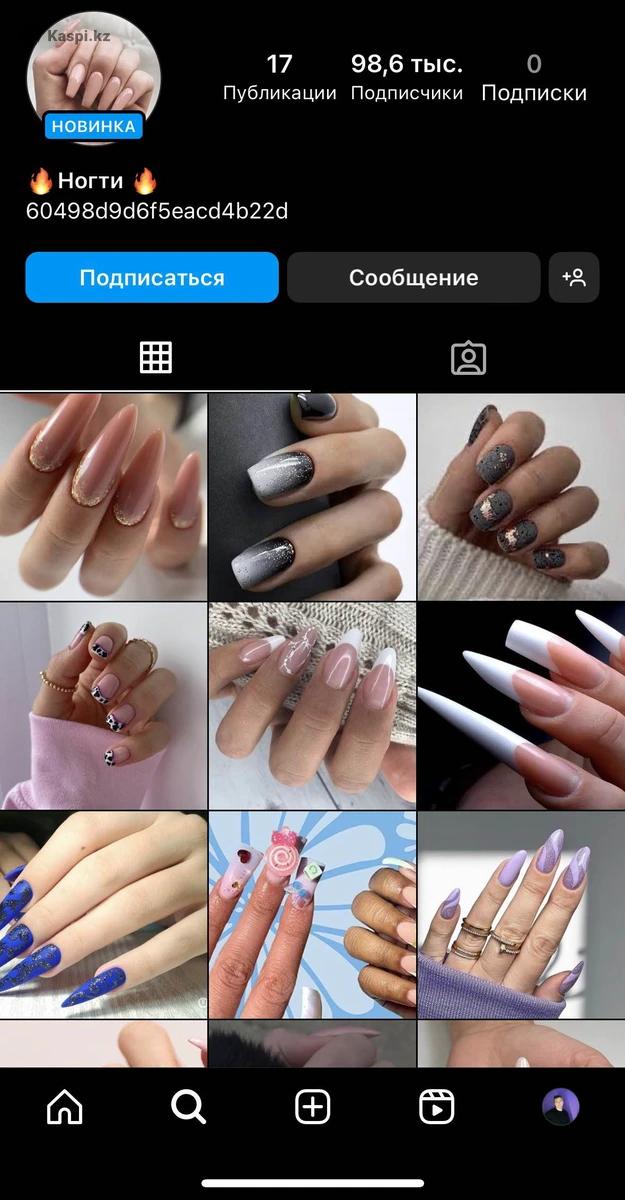Open the grey foil nails with sweater post

(521, 496)
